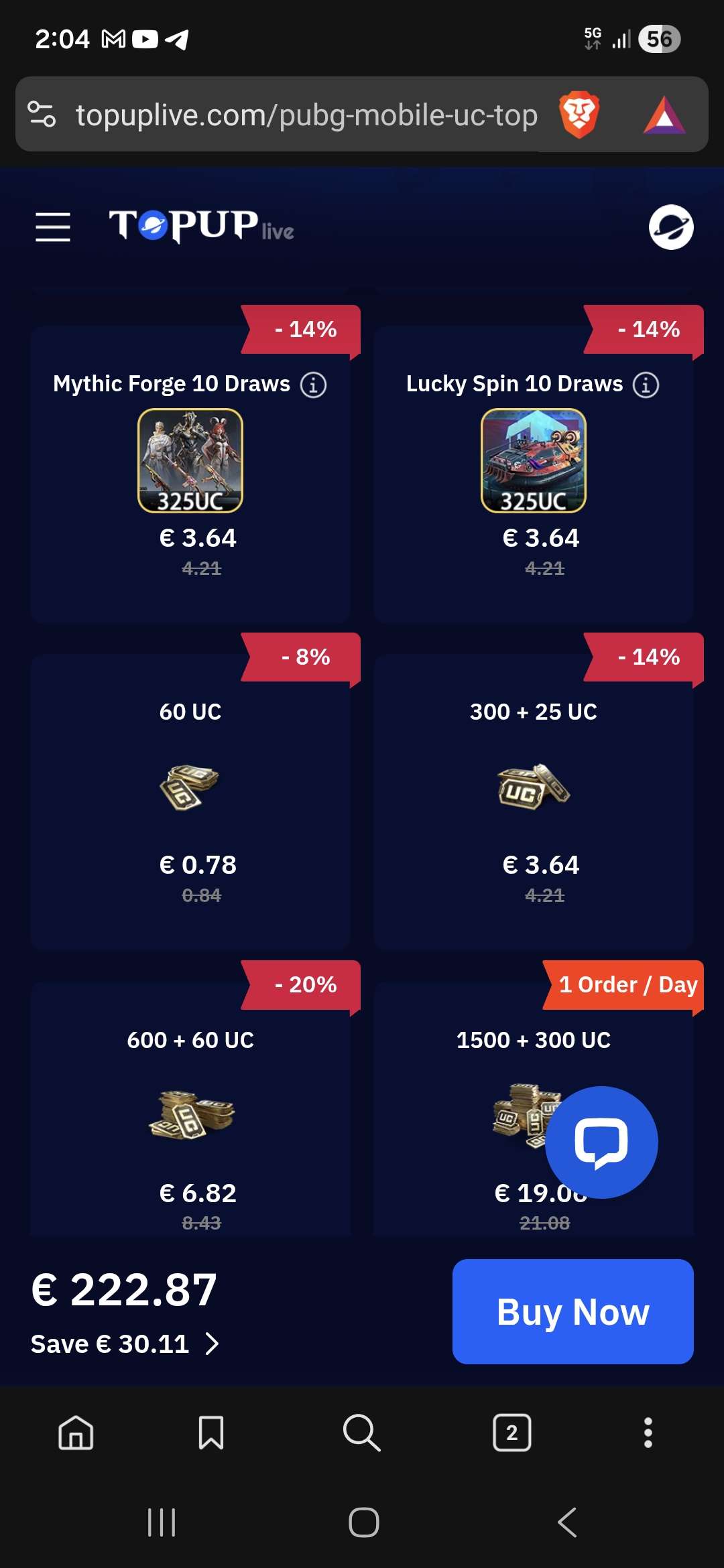Image resolution: width=724 pixels, height=1568 pixels.
Task: Select the Mythic Forge 10 Draws card
Action: click(190, 482)
